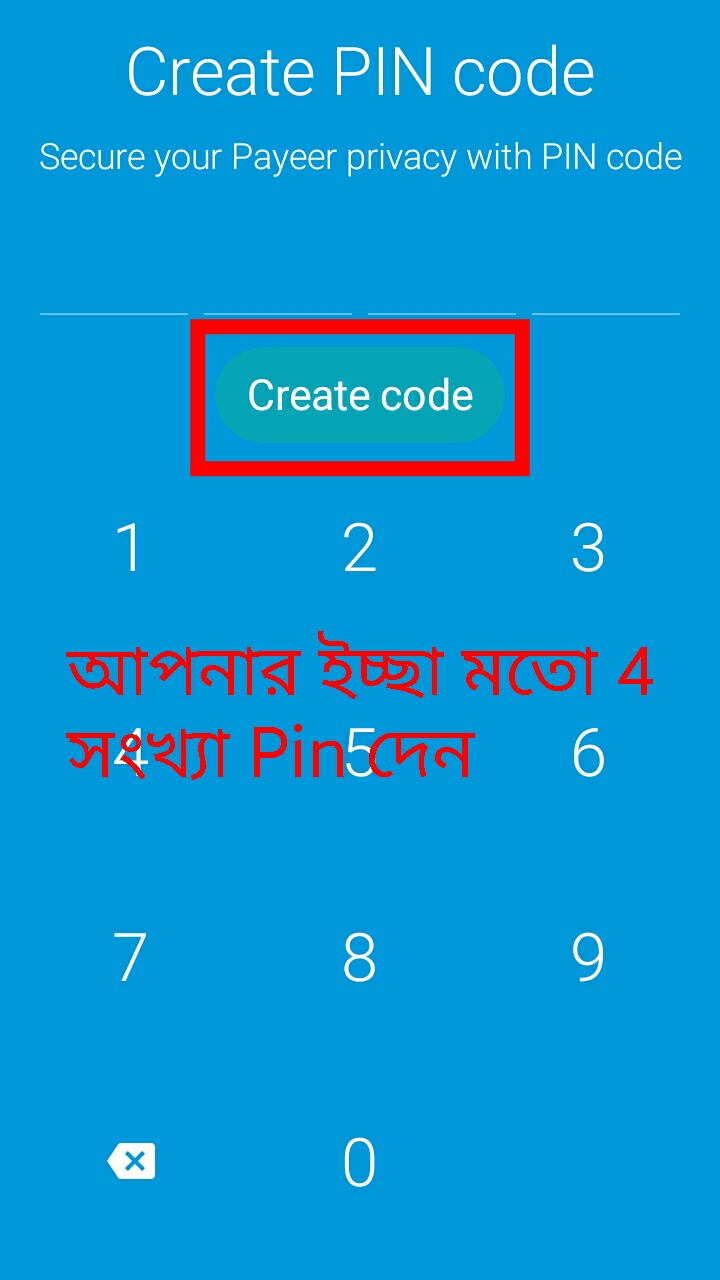Delete last digit with backspace icon

(x=131, y=1161)
